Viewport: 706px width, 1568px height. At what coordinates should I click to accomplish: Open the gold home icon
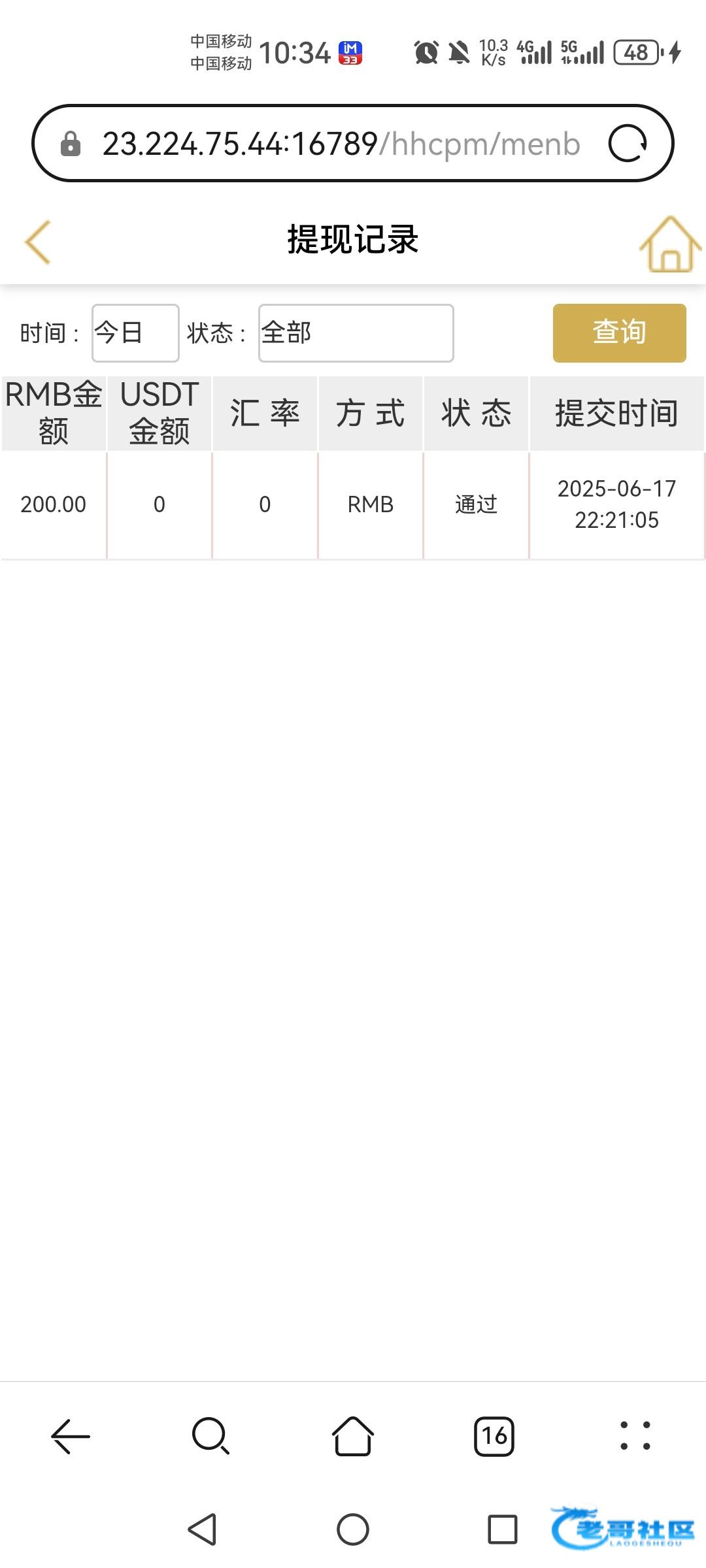(670, 243)
